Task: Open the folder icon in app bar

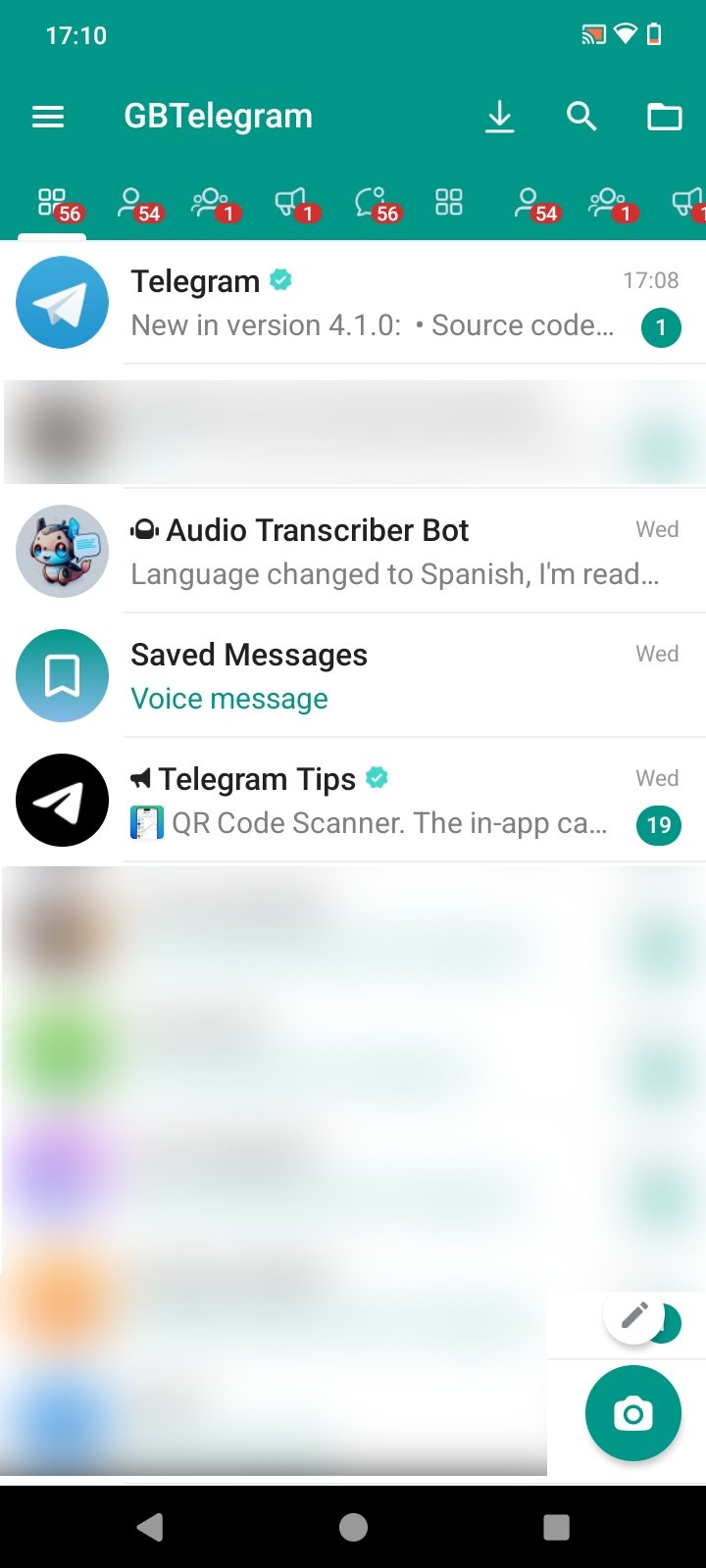Action: pos(664,118)
